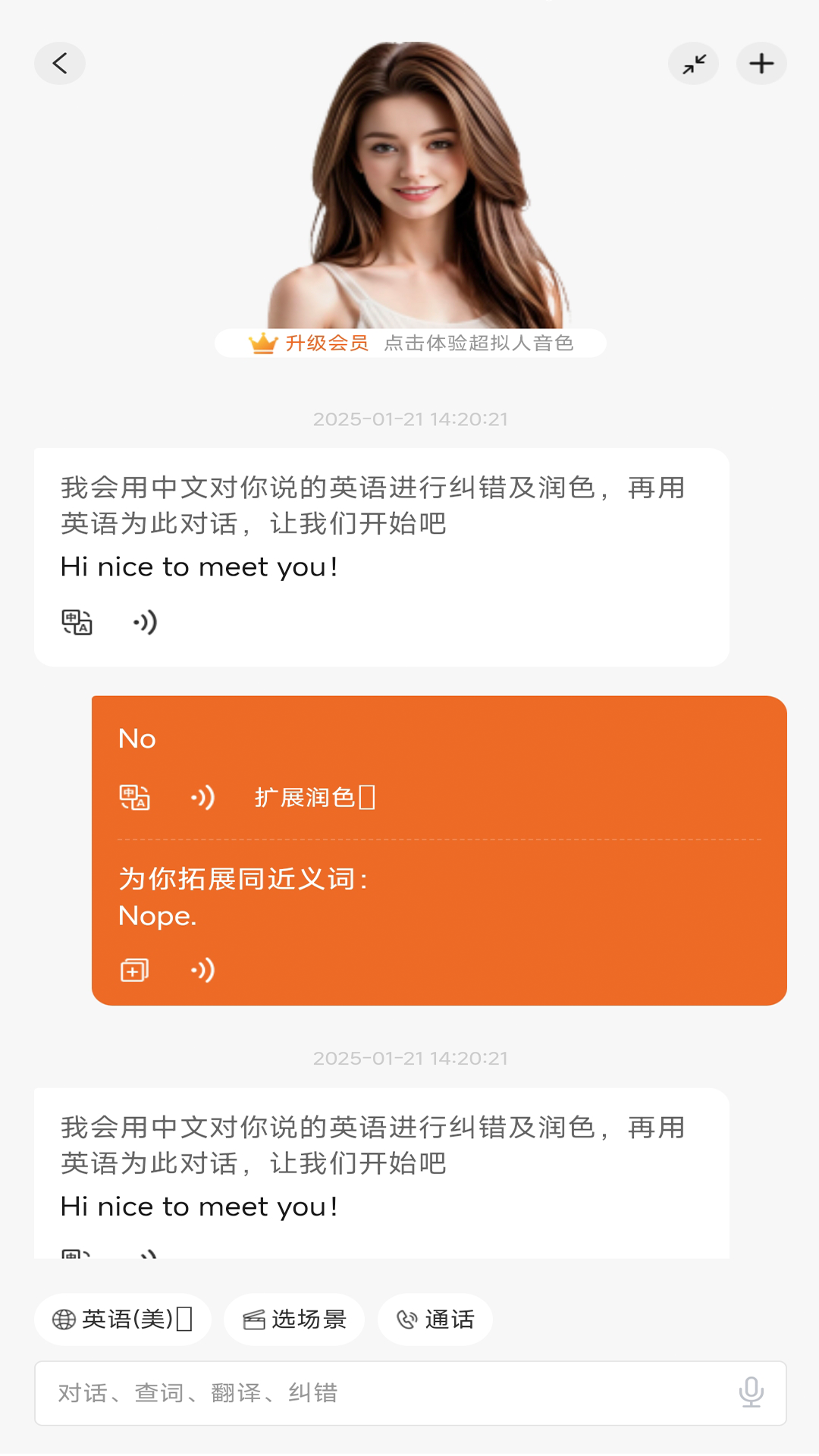
Task: Tap the microphone icon in the input bar
Action: [749, 1392]
